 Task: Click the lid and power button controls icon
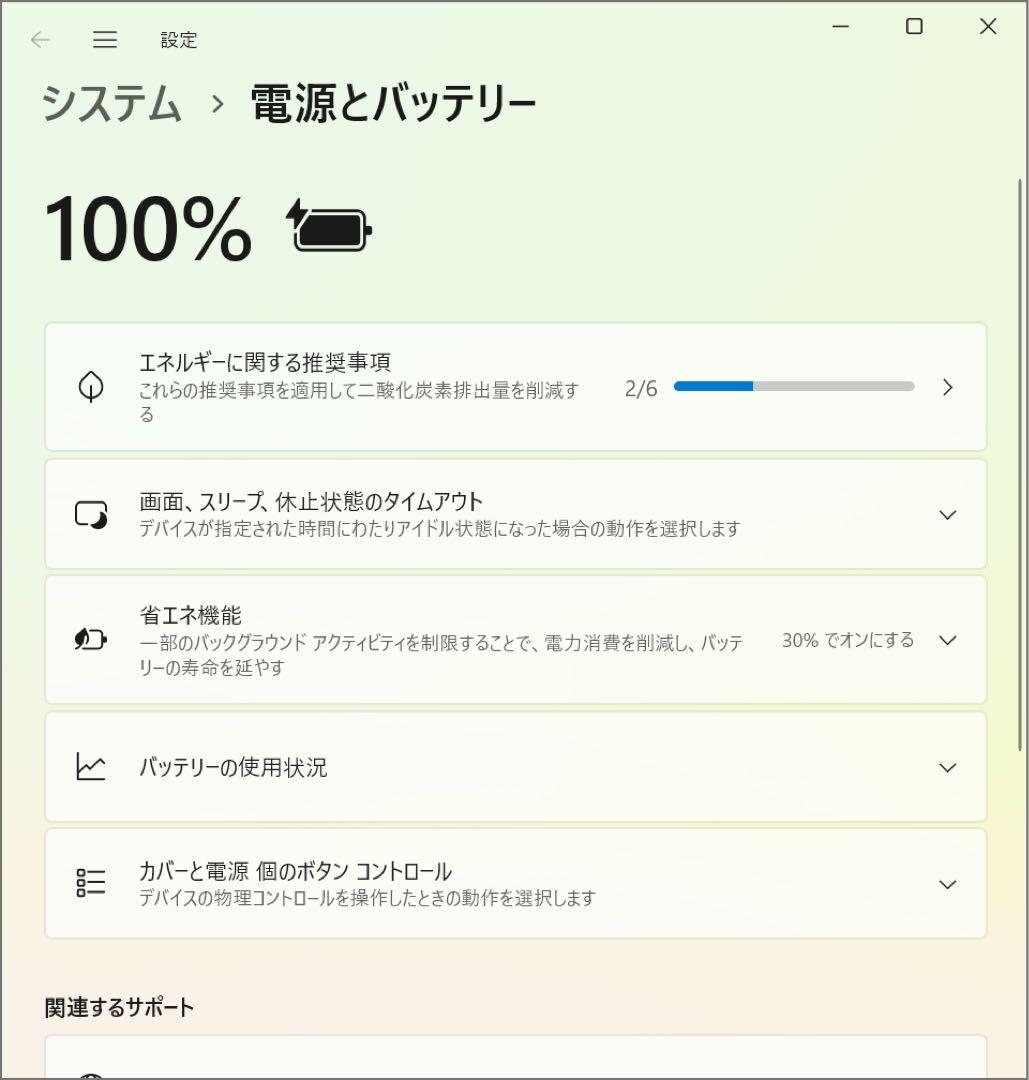pyautogui.click(x=91, y=883)
